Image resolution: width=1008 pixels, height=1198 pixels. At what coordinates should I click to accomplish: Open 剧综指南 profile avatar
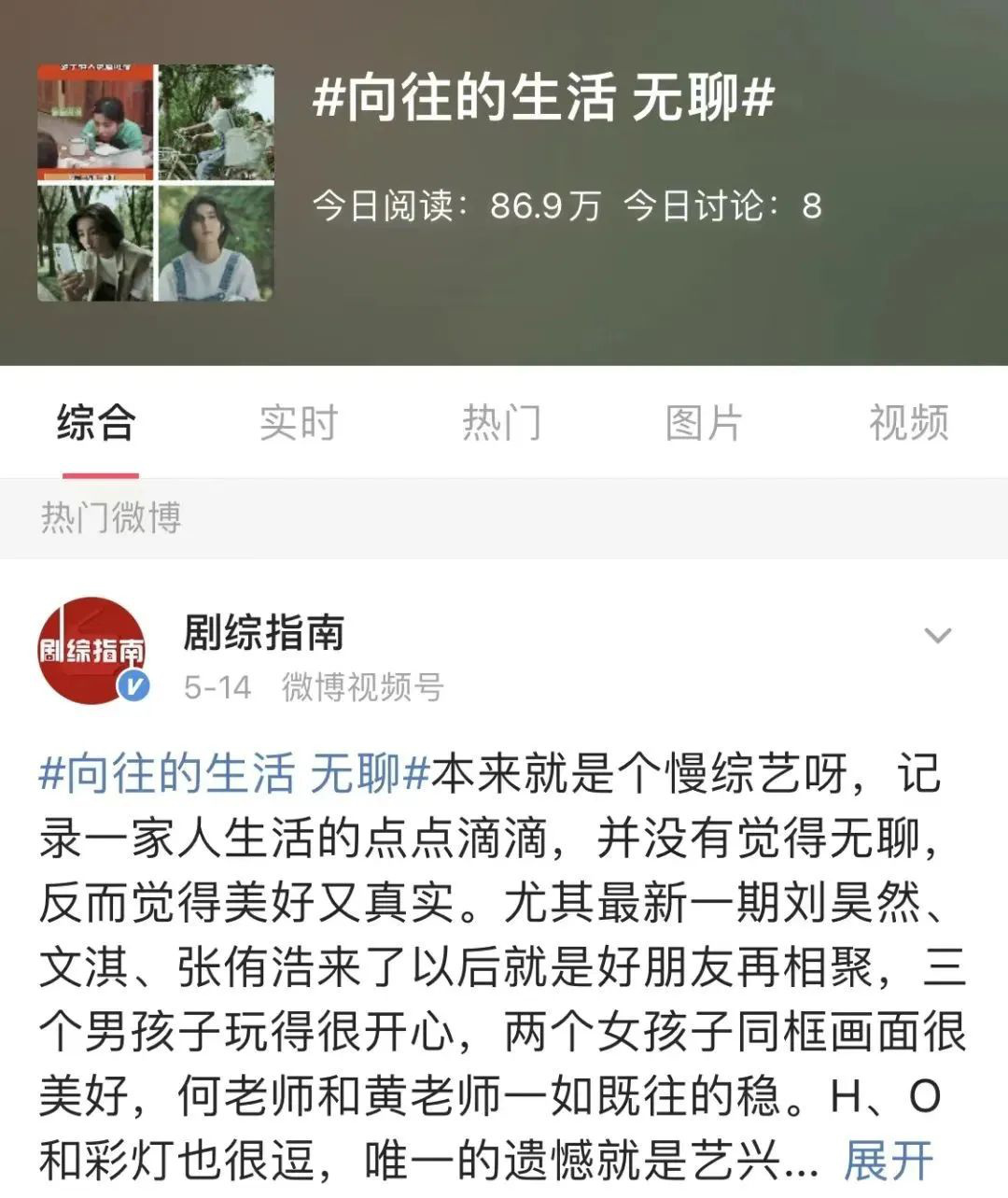[92, 651]
